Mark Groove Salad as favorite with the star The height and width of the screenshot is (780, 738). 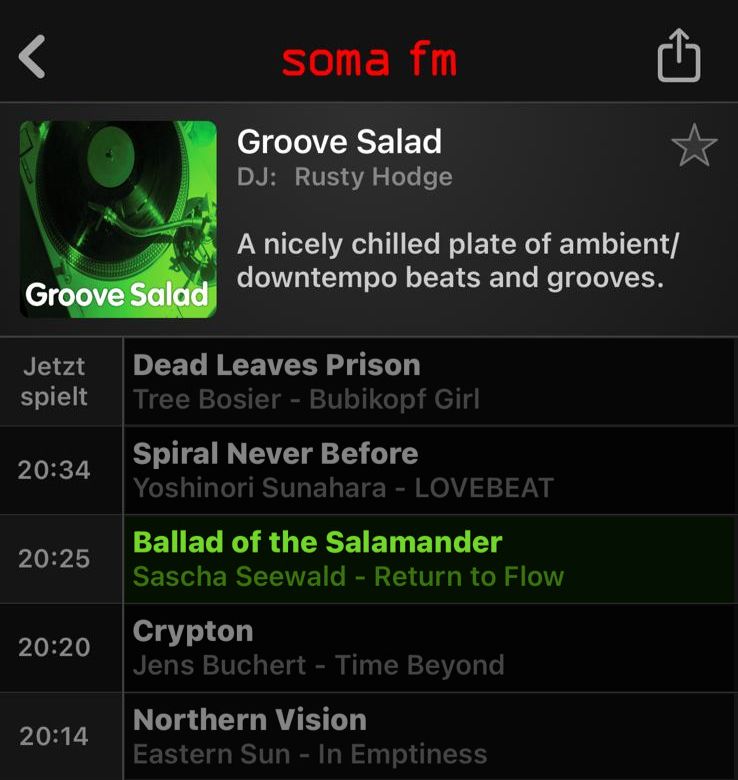693,149
